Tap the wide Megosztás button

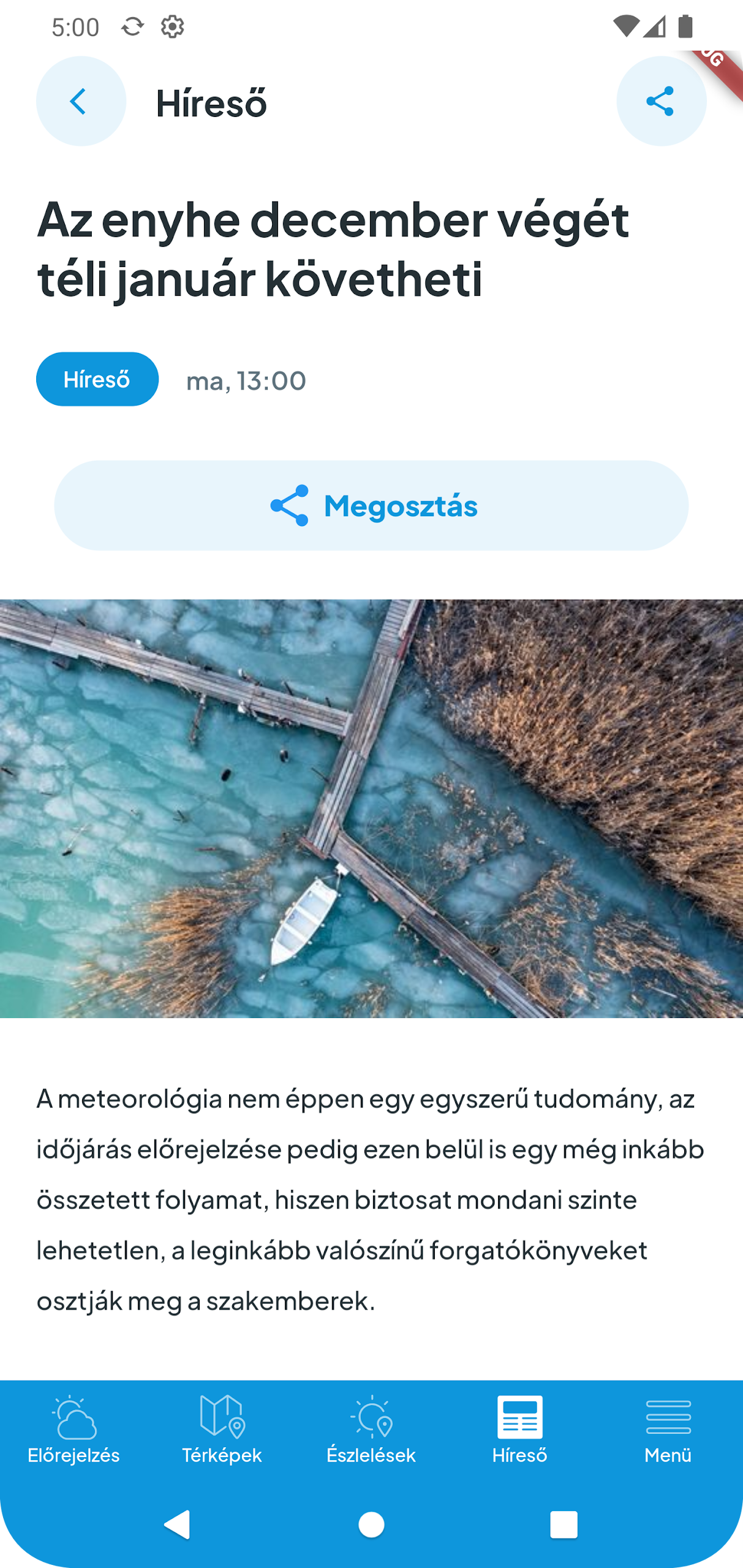pos(371,505)
